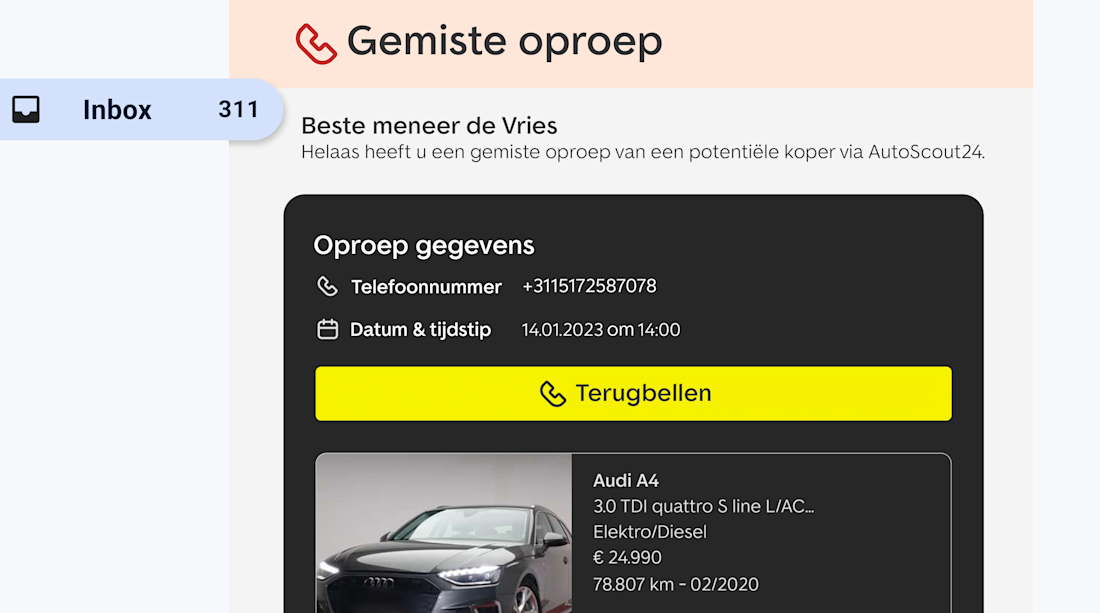Image resolution: width=1100 pixels, height=613 pixels.
Task: Tap the yellow Terugbellen button
Action: (633, 393)
